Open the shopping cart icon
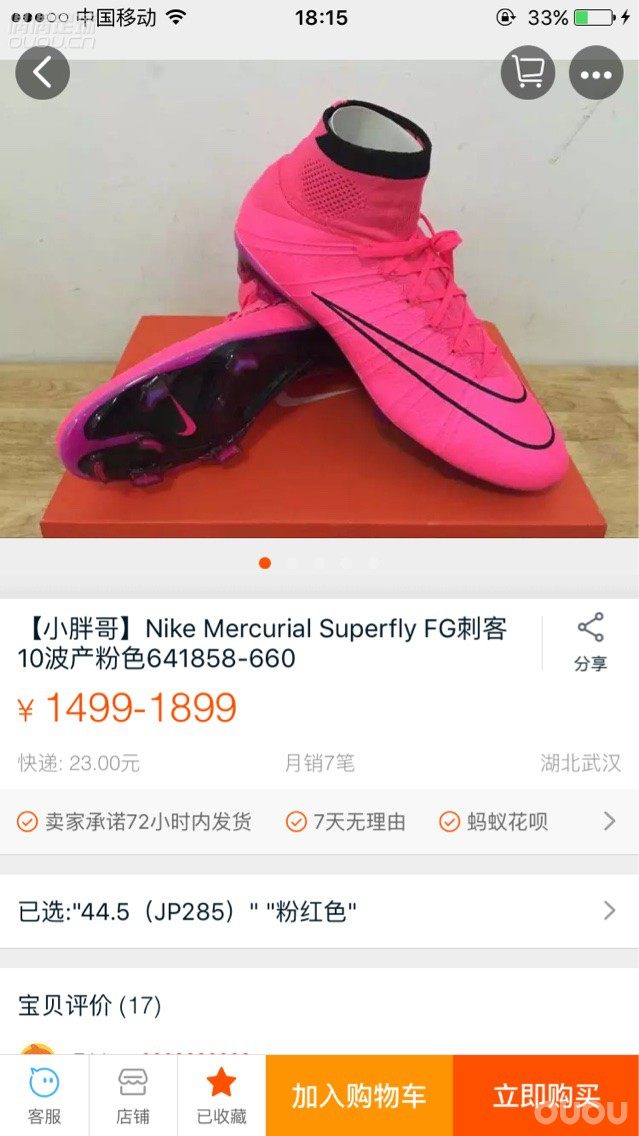Screen dimensions: 639x1136 coord(527,73)
